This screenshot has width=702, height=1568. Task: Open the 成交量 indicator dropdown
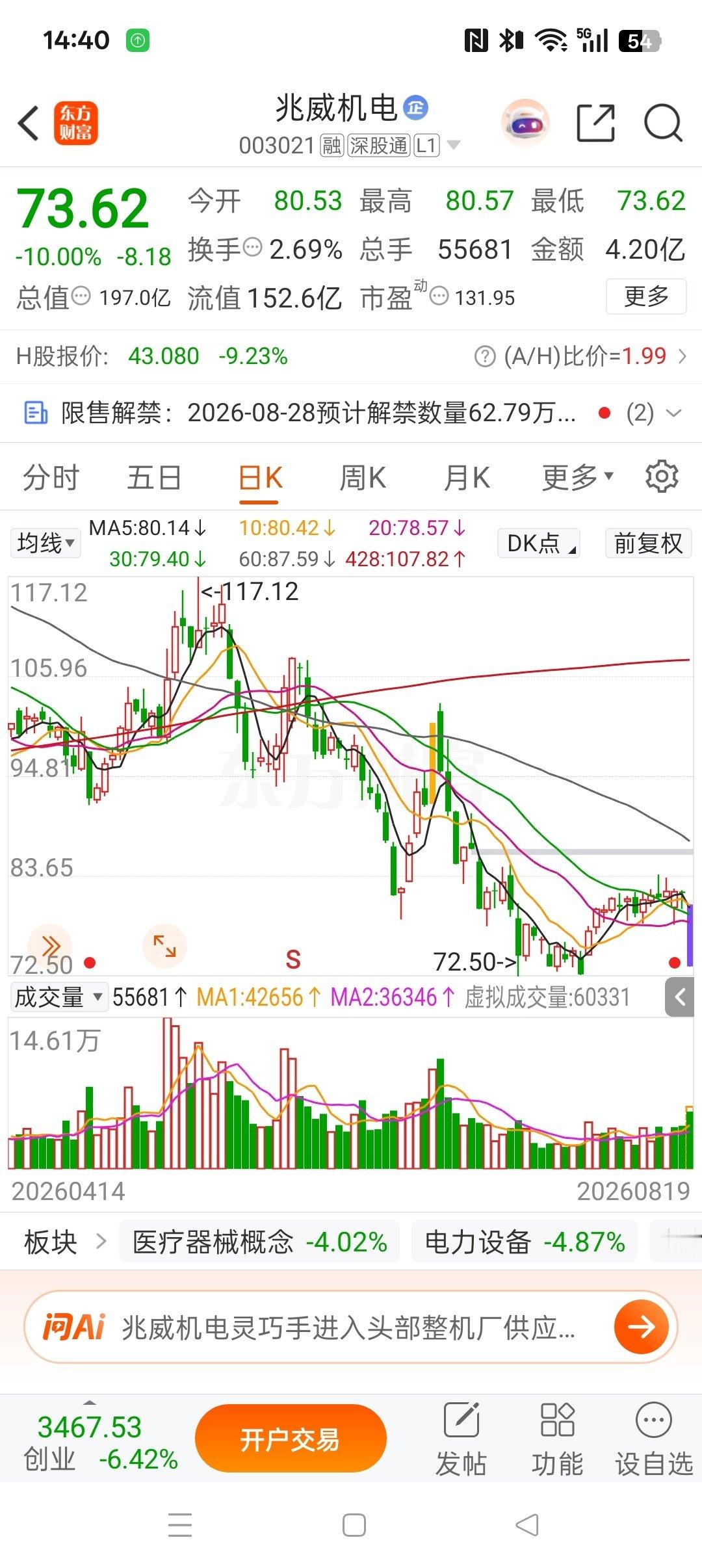[x=58, y=997]
